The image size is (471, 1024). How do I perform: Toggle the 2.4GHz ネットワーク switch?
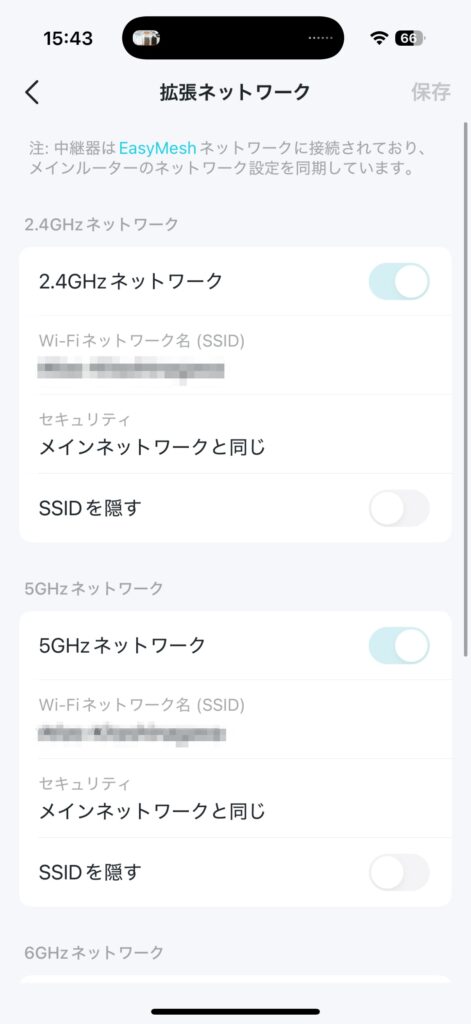pos(399,281)
